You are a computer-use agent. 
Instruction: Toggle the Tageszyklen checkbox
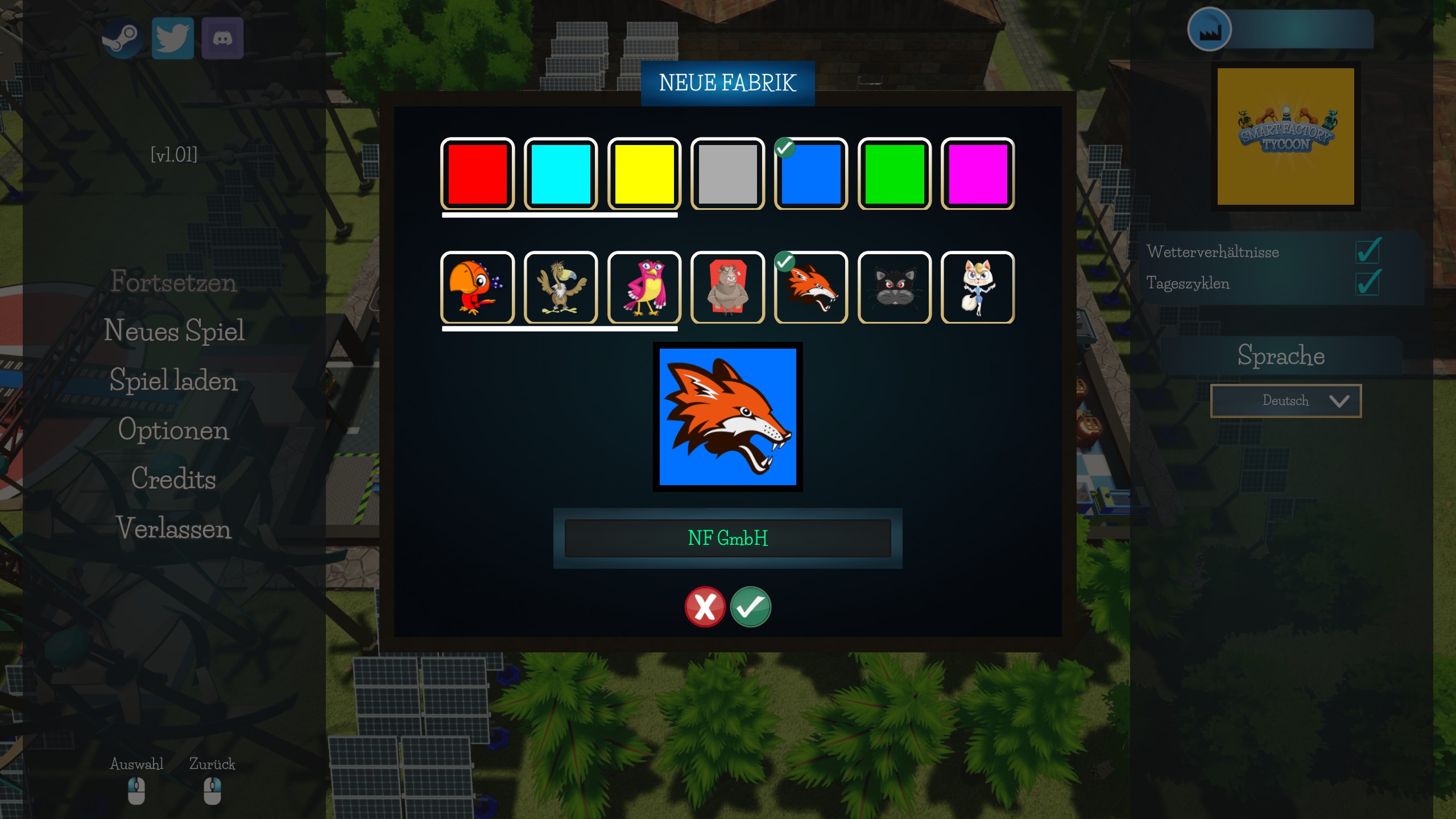pos(1367,283)
